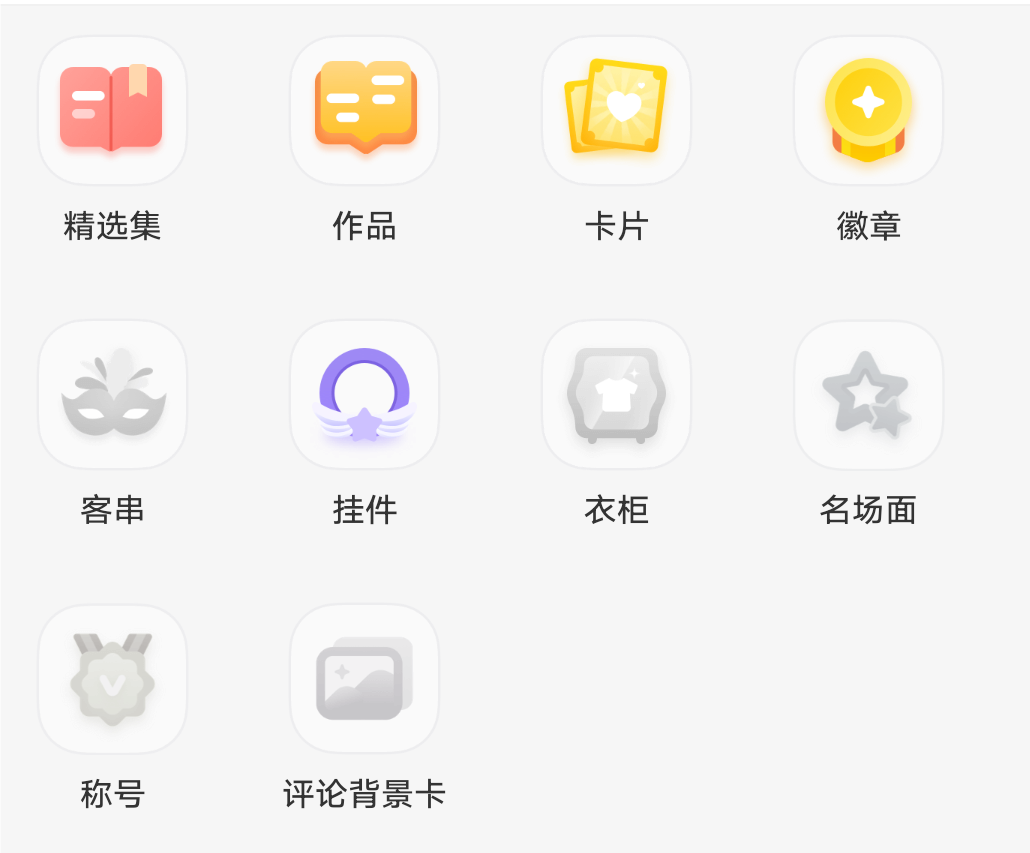Screen dimensions: 1030x853
Task: Open 作品 works section
Action: click(x=364, y=111)
